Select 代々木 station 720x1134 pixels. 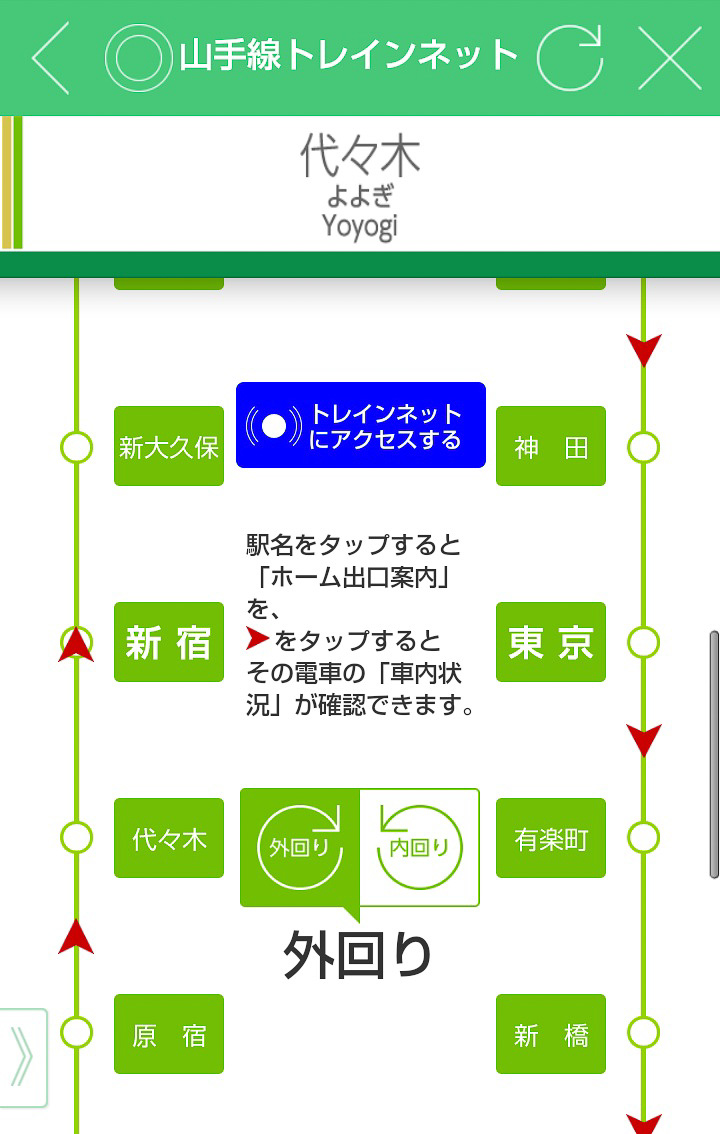point(169,838)
